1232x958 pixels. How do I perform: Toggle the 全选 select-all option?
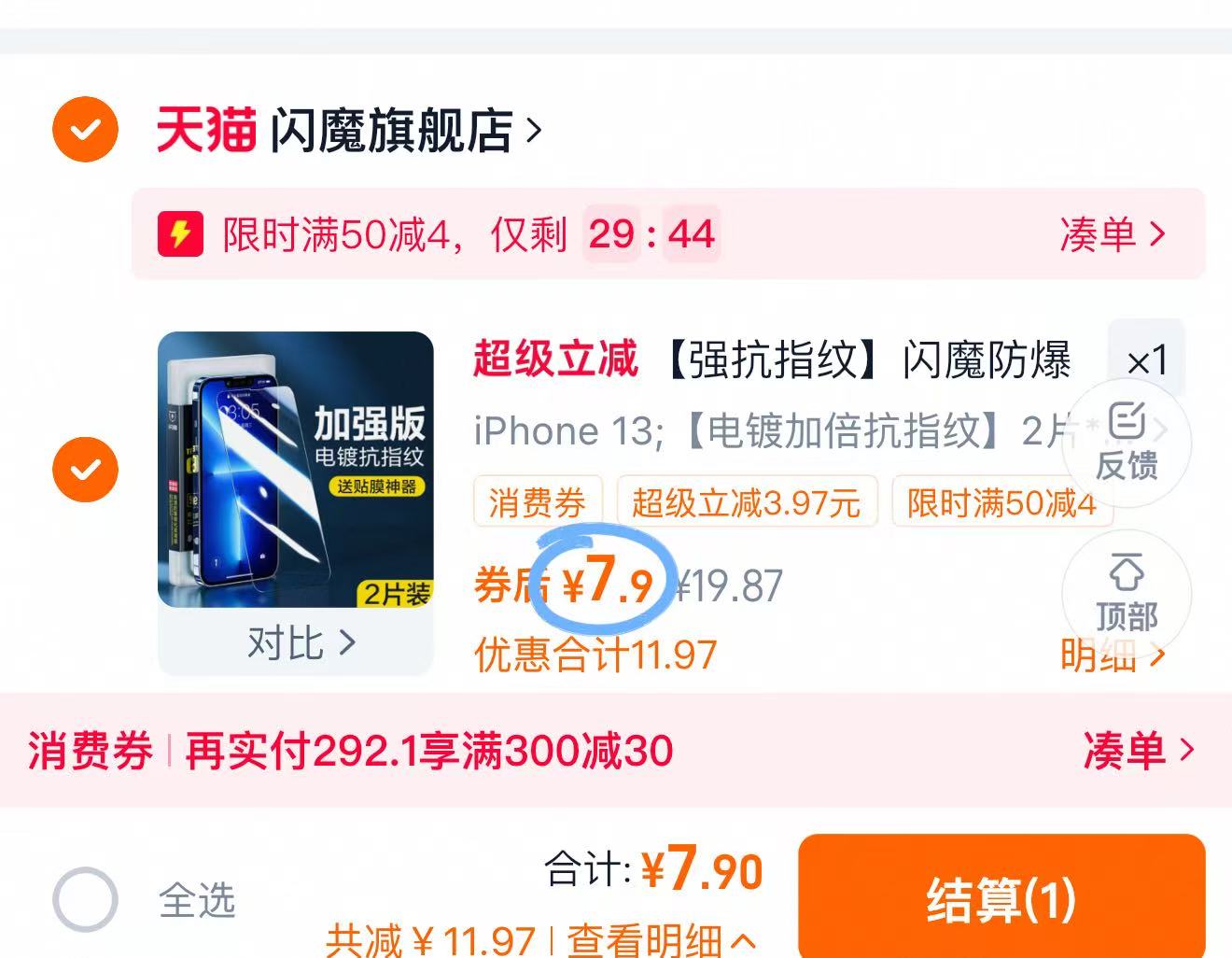(x=85, y=899)
